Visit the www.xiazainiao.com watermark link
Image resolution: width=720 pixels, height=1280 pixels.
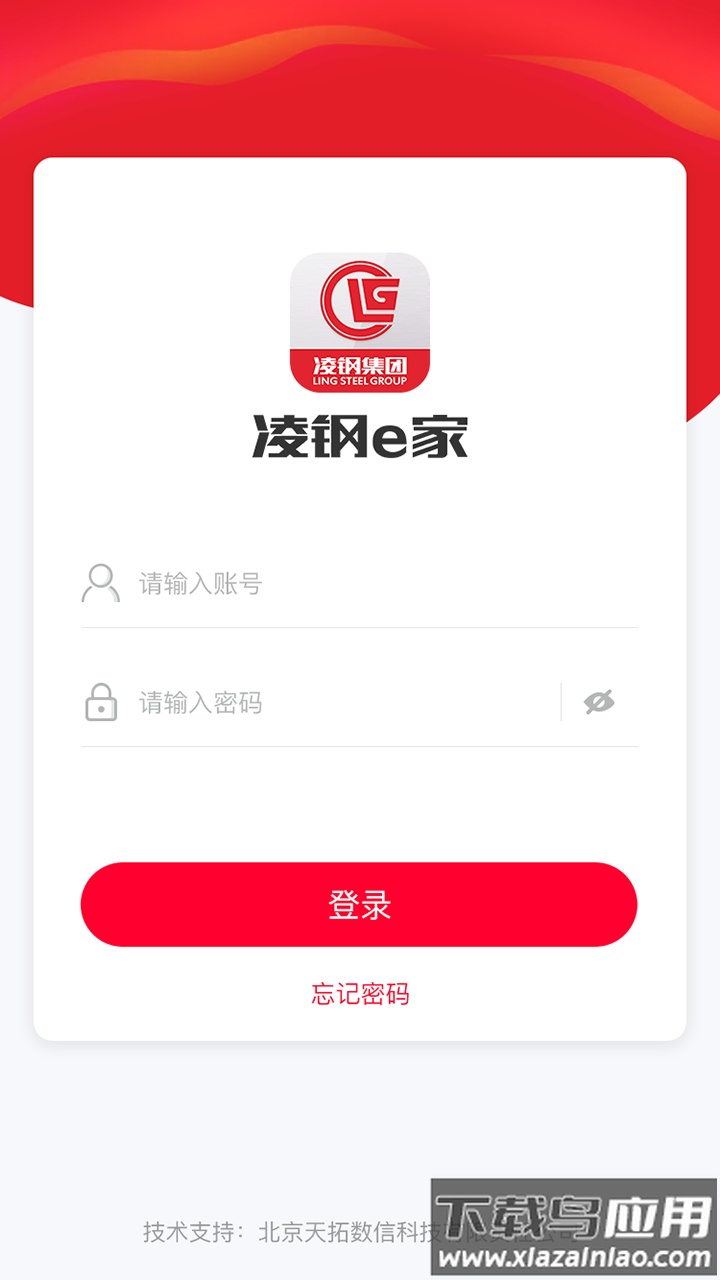[x=577, y=1256]
